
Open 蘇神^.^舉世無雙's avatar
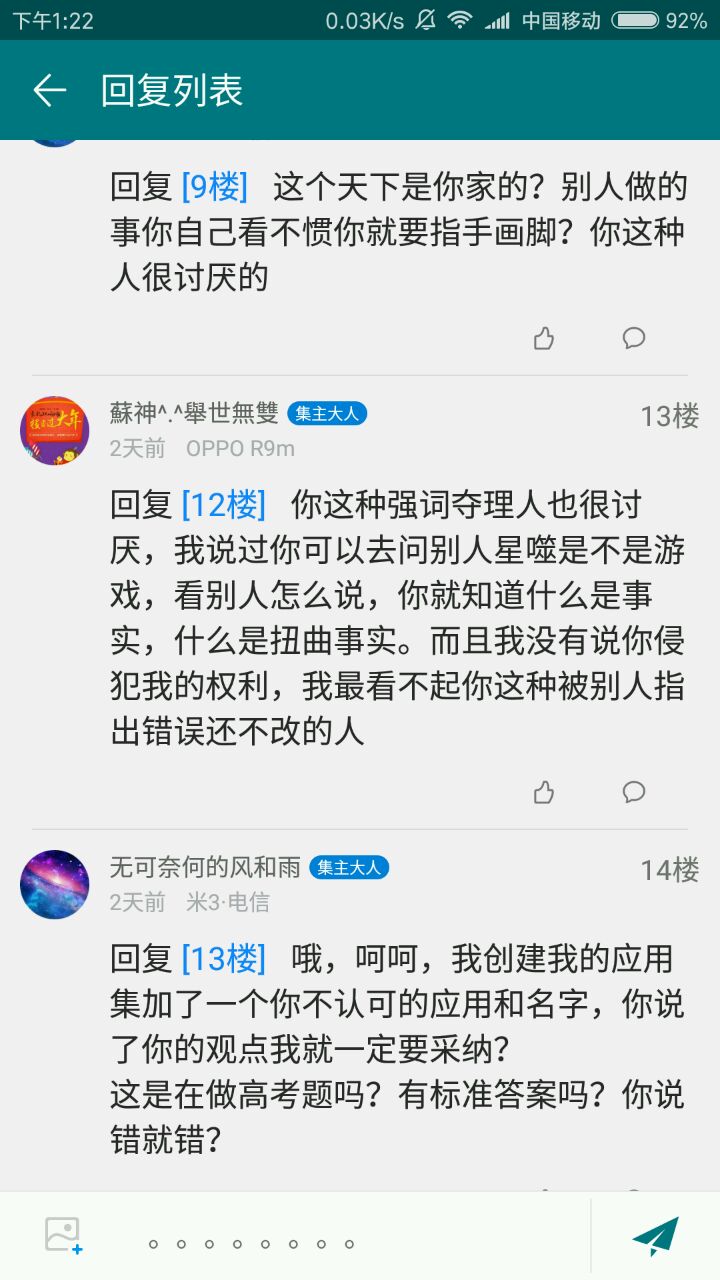pos(55,430)
